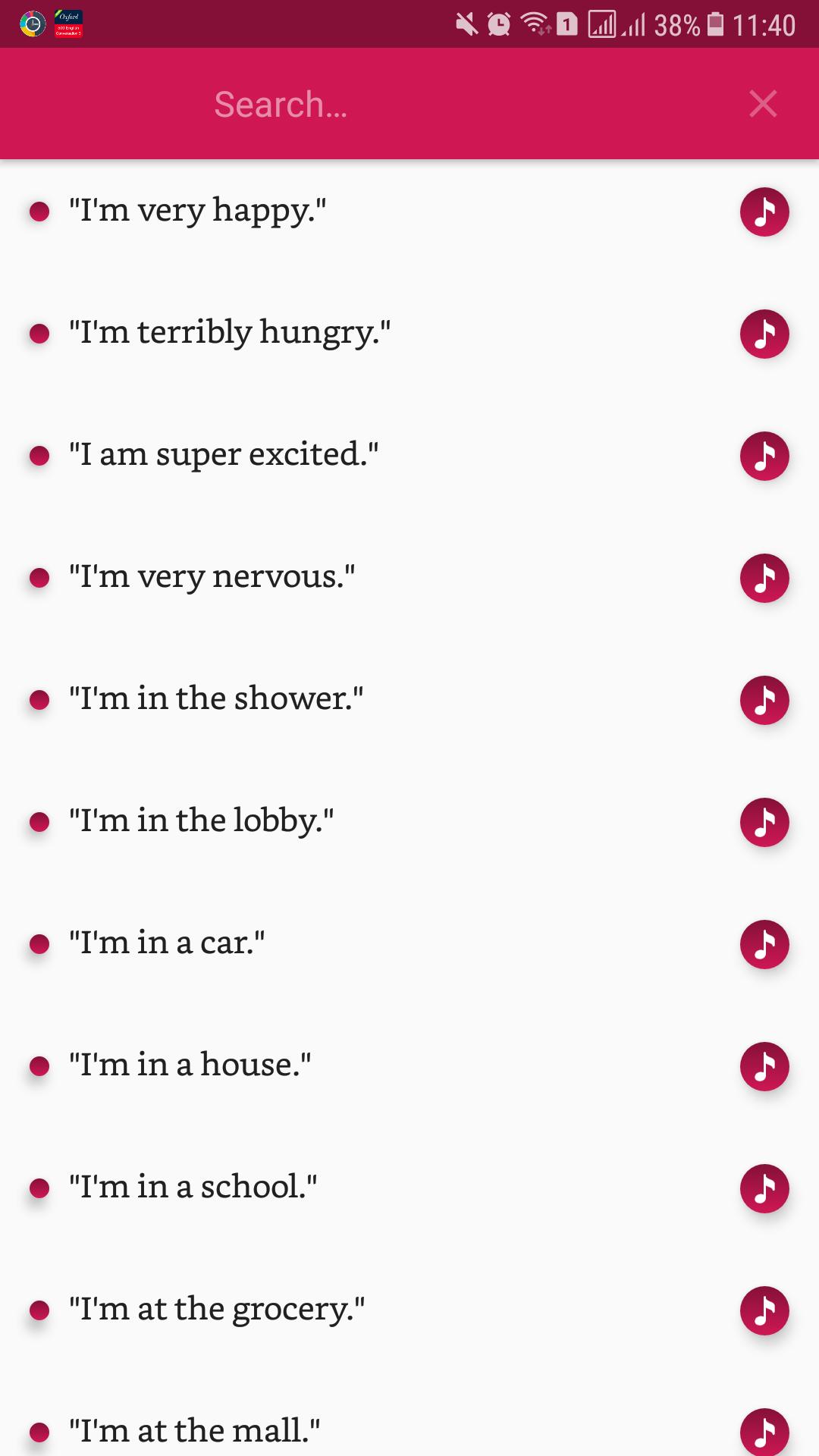Viewport: 819px width, 1456px height.
Task: Play audio for "I'm very happy."
Action: pos(764,212)
